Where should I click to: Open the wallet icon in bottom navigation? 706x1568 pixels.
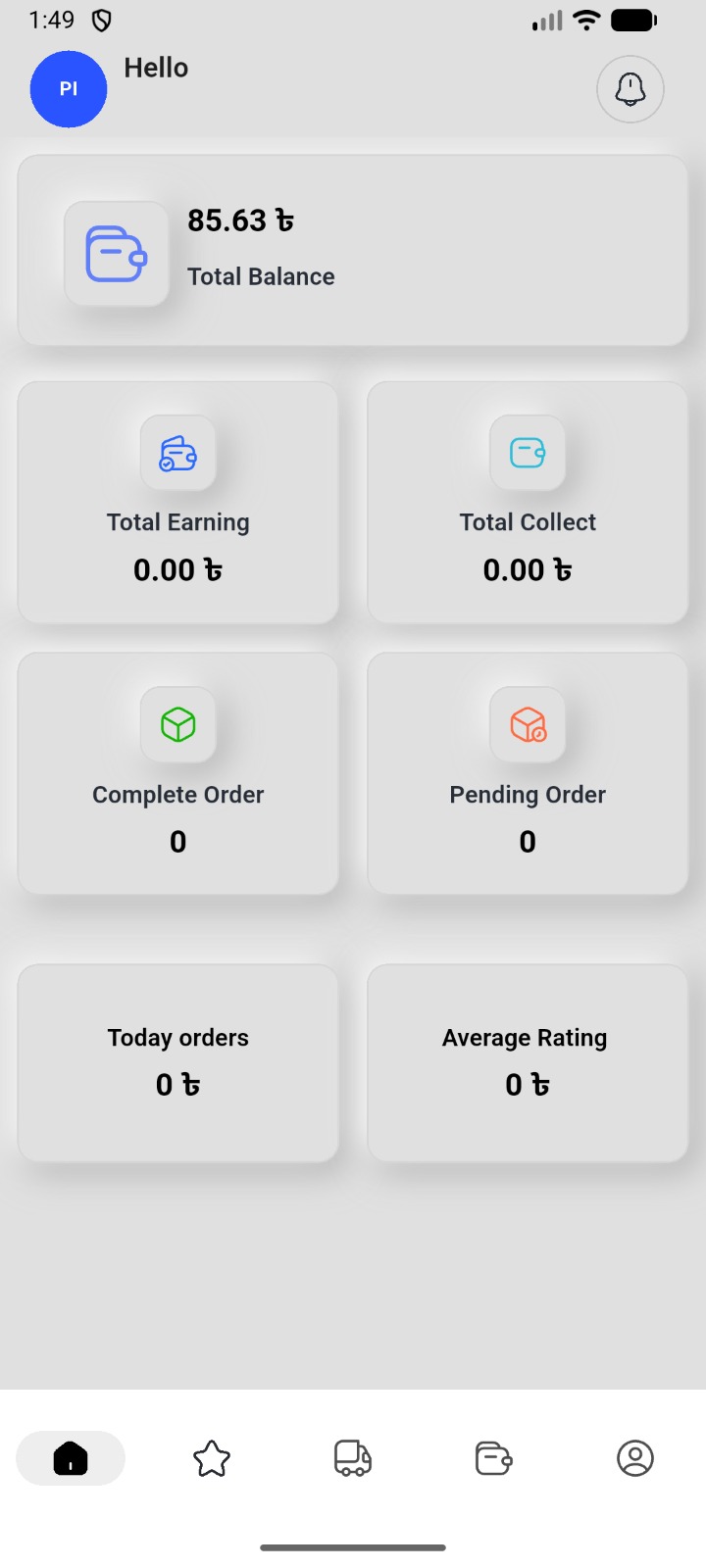[493, 1458]
